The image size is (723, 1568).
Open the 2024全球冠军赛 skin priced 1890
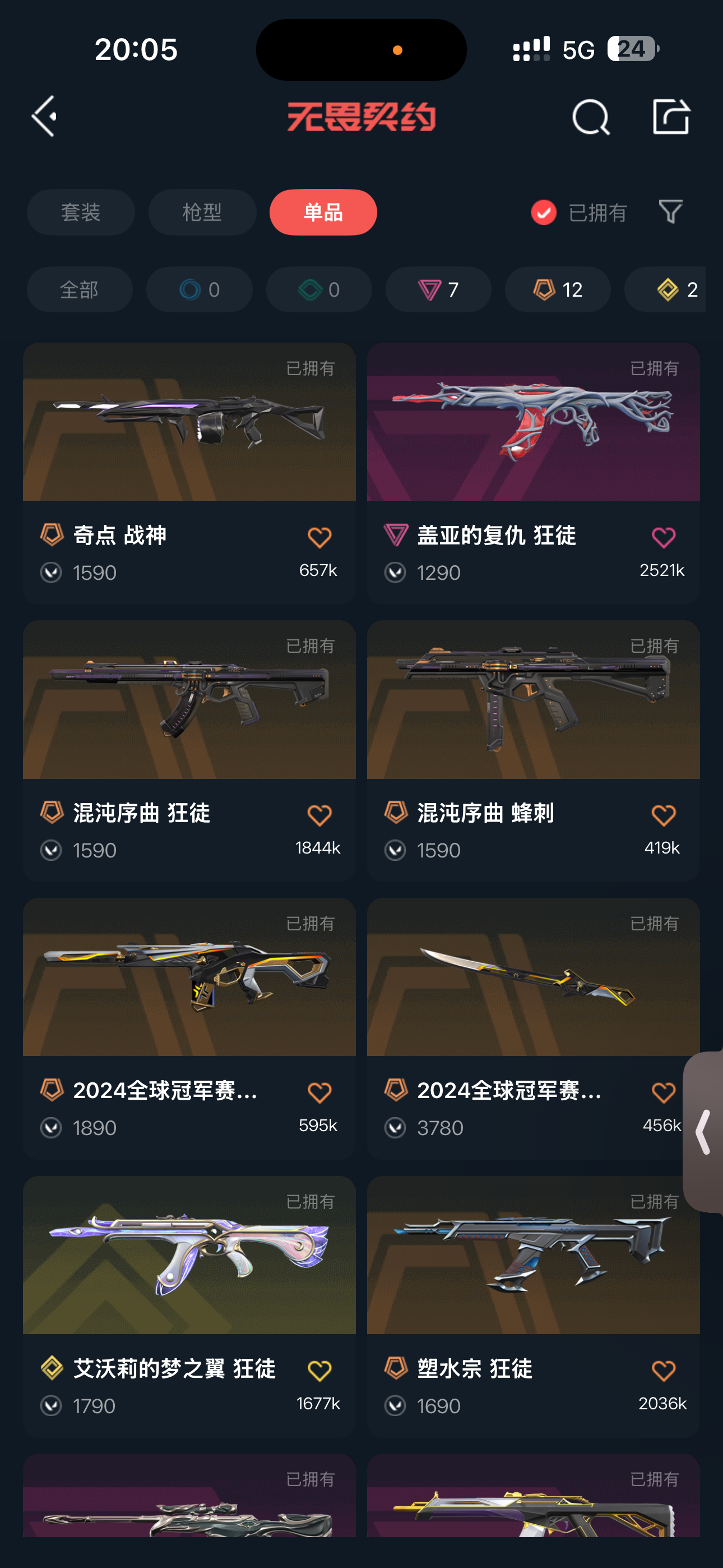point(189,977)
